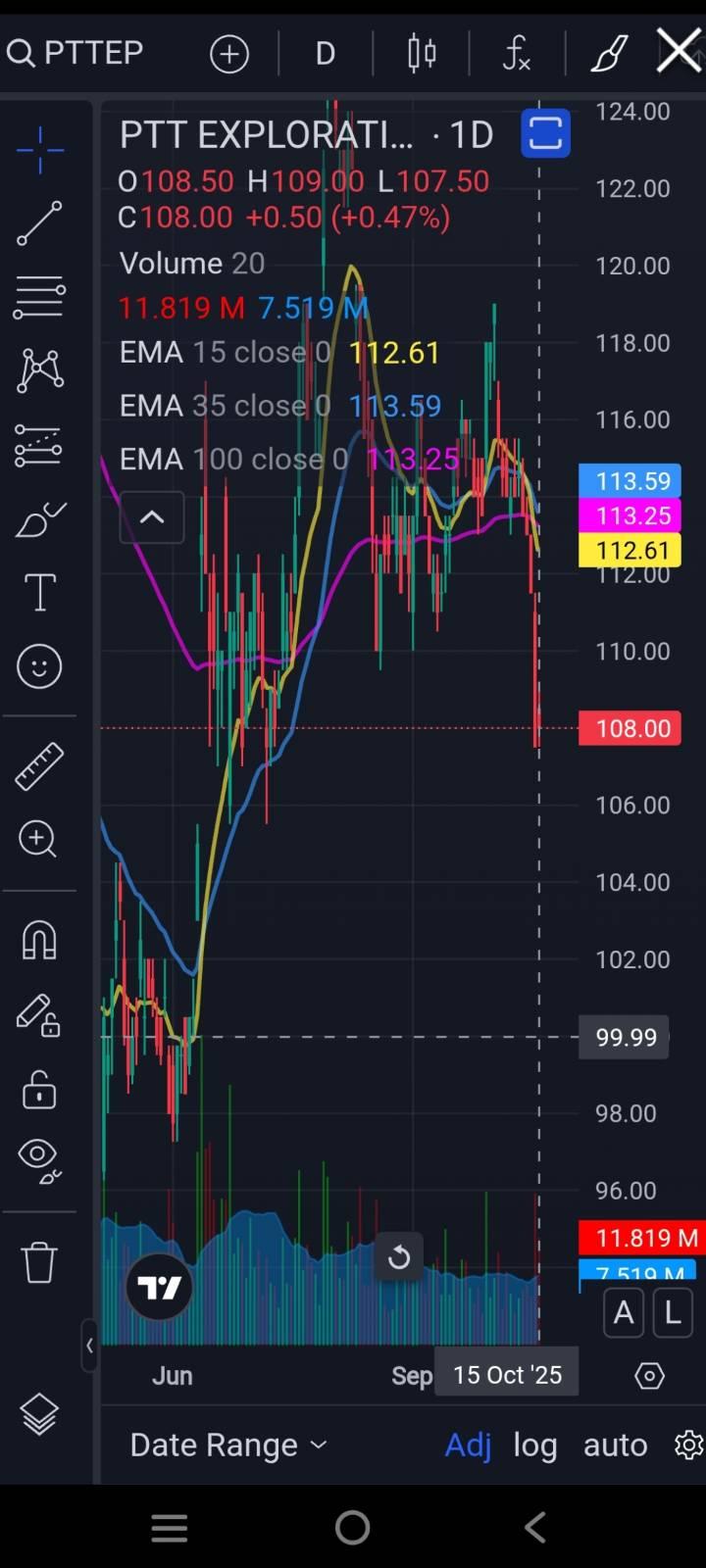The height and width of the screenshot is (1568, 706).
Task: Activate the zoom in tool
Action: pyautogui.click(x=39, y=840)
